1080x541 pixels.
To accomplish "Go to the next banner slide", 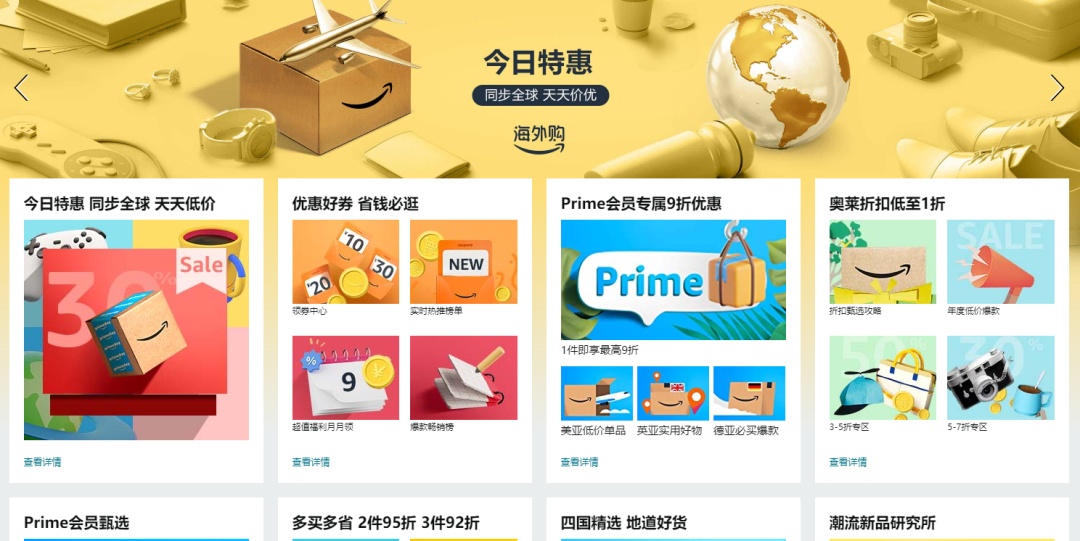I will 1057,88.
